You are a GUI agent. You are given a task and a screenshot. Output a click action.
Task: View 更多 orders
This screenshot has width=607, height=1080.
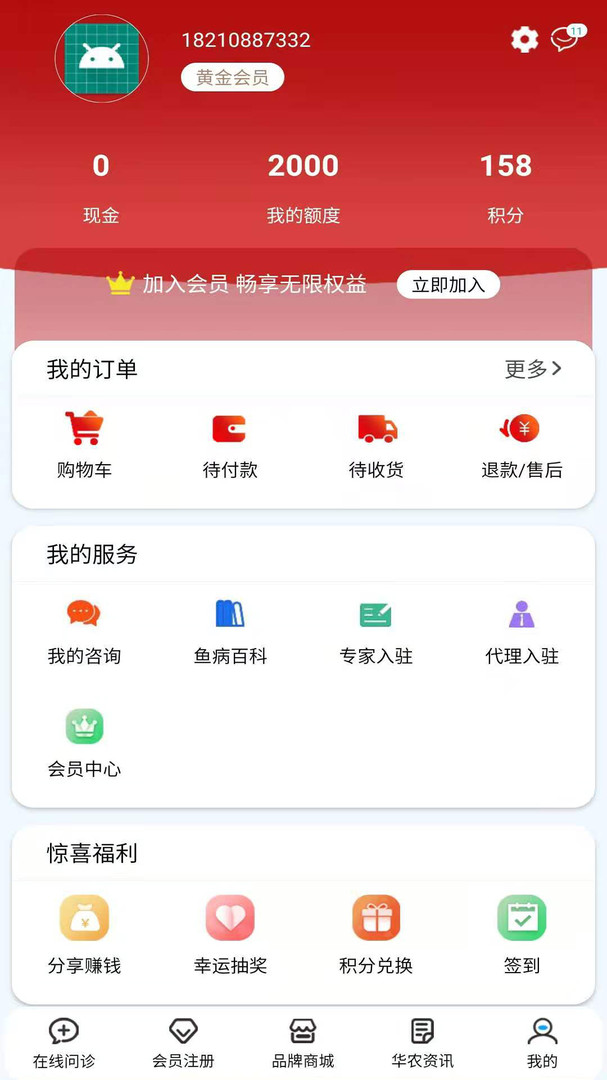[533, 369]
